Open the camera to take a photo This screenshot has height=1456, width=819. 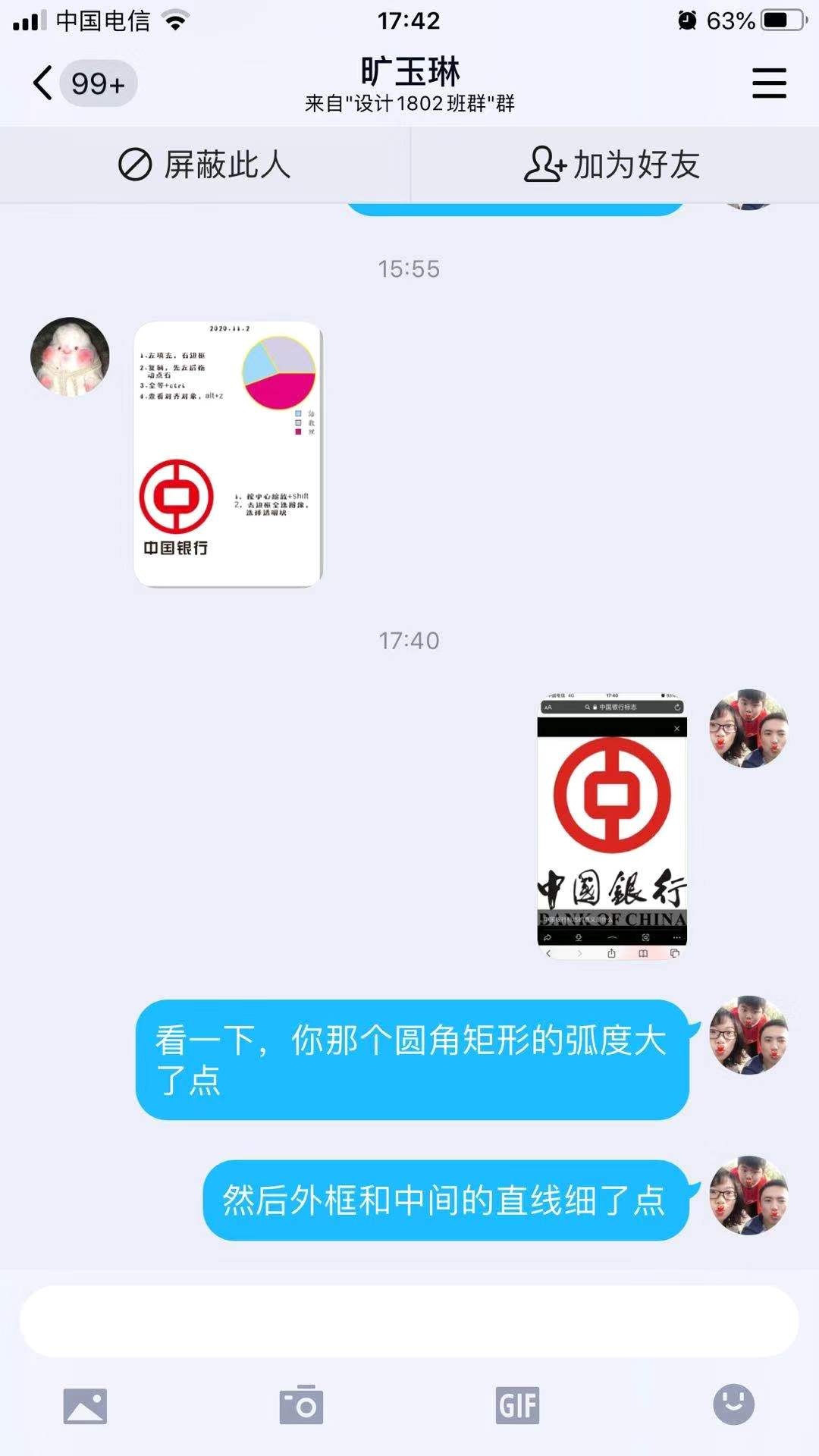(301, 1406)
